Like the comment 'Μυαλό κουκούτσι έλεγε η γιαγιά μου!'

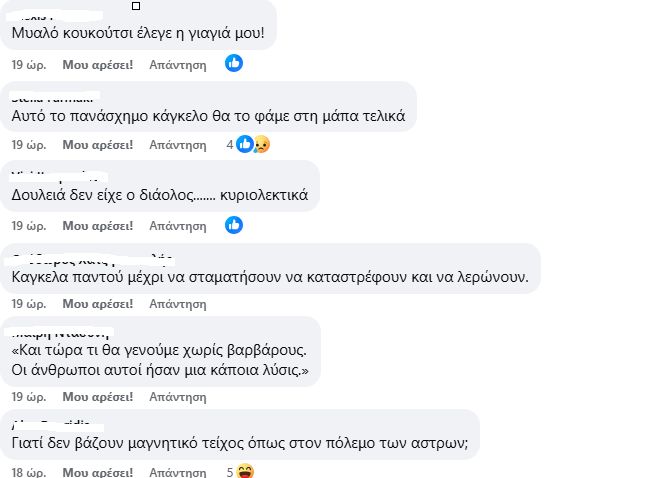(x=98, y=64)
